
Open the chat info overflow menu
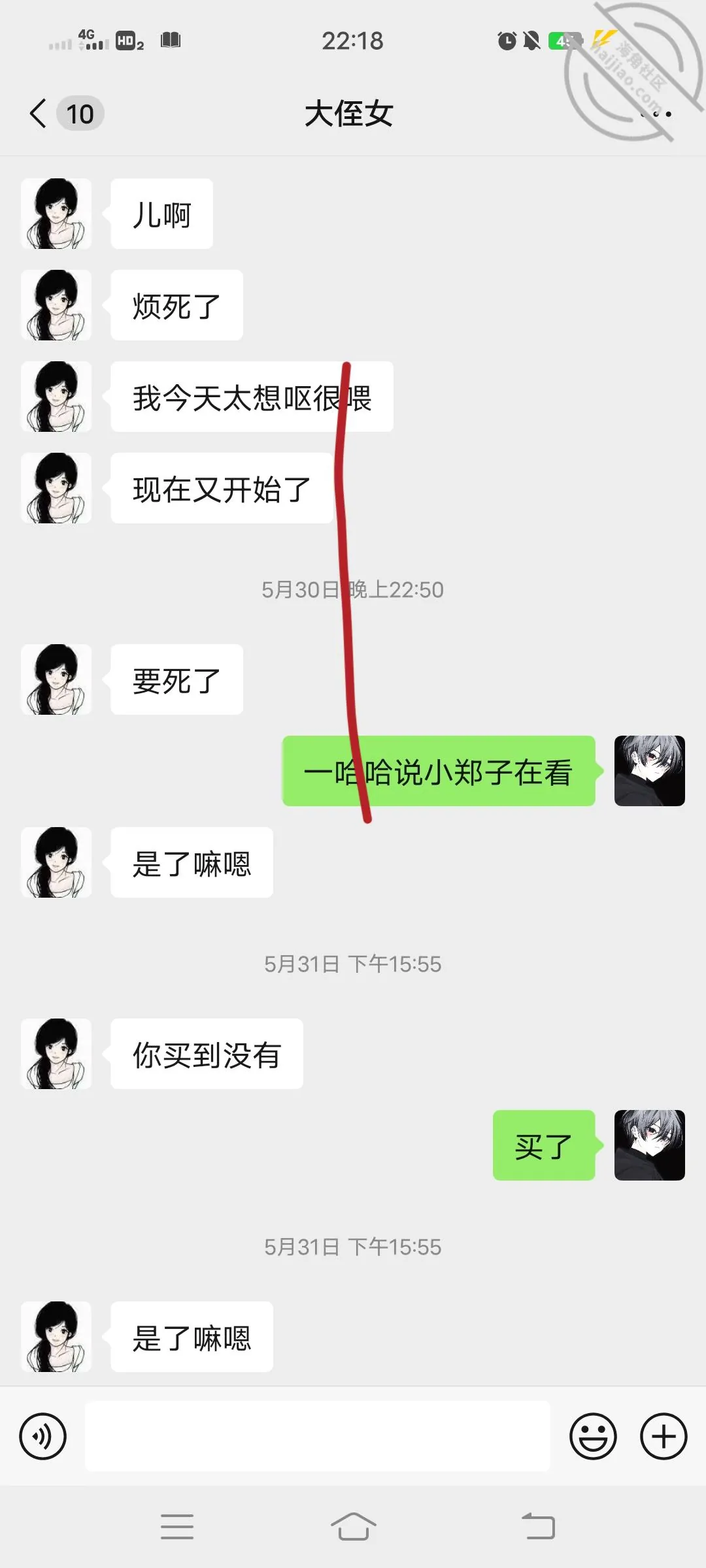tap(656, 114)
